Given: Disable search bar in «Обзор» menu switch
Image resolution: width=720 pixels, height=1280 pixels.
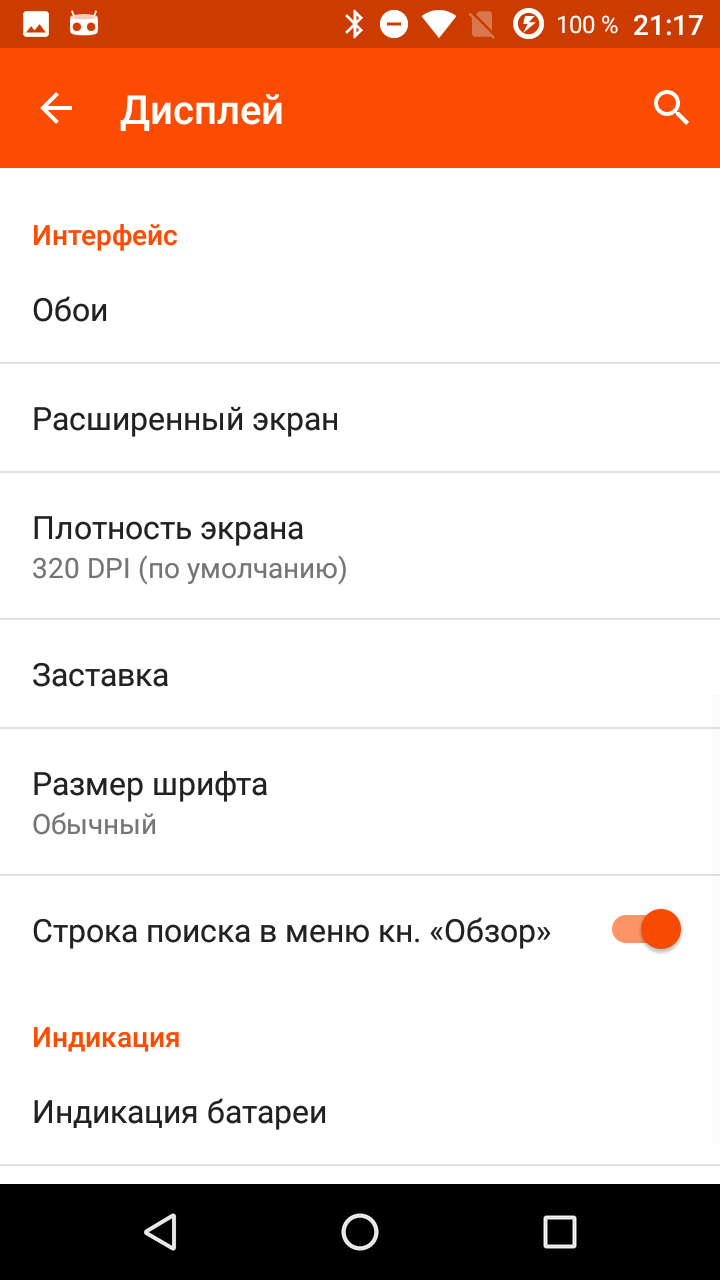Looking at the screenshot, I should pyautogui.click(x=646, y=930).
